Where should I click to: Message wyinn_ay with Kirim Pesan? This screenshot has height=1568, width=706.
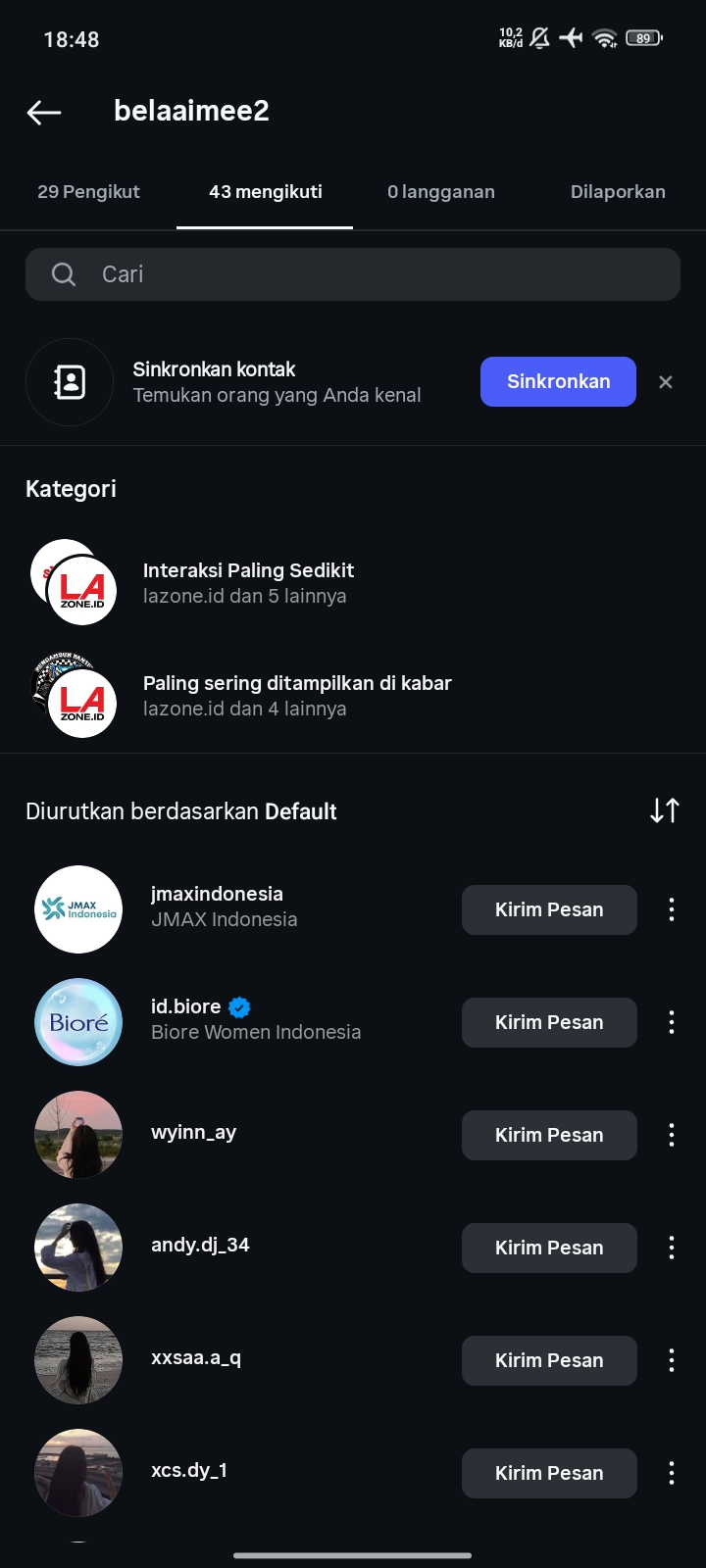coord(549,1135)
